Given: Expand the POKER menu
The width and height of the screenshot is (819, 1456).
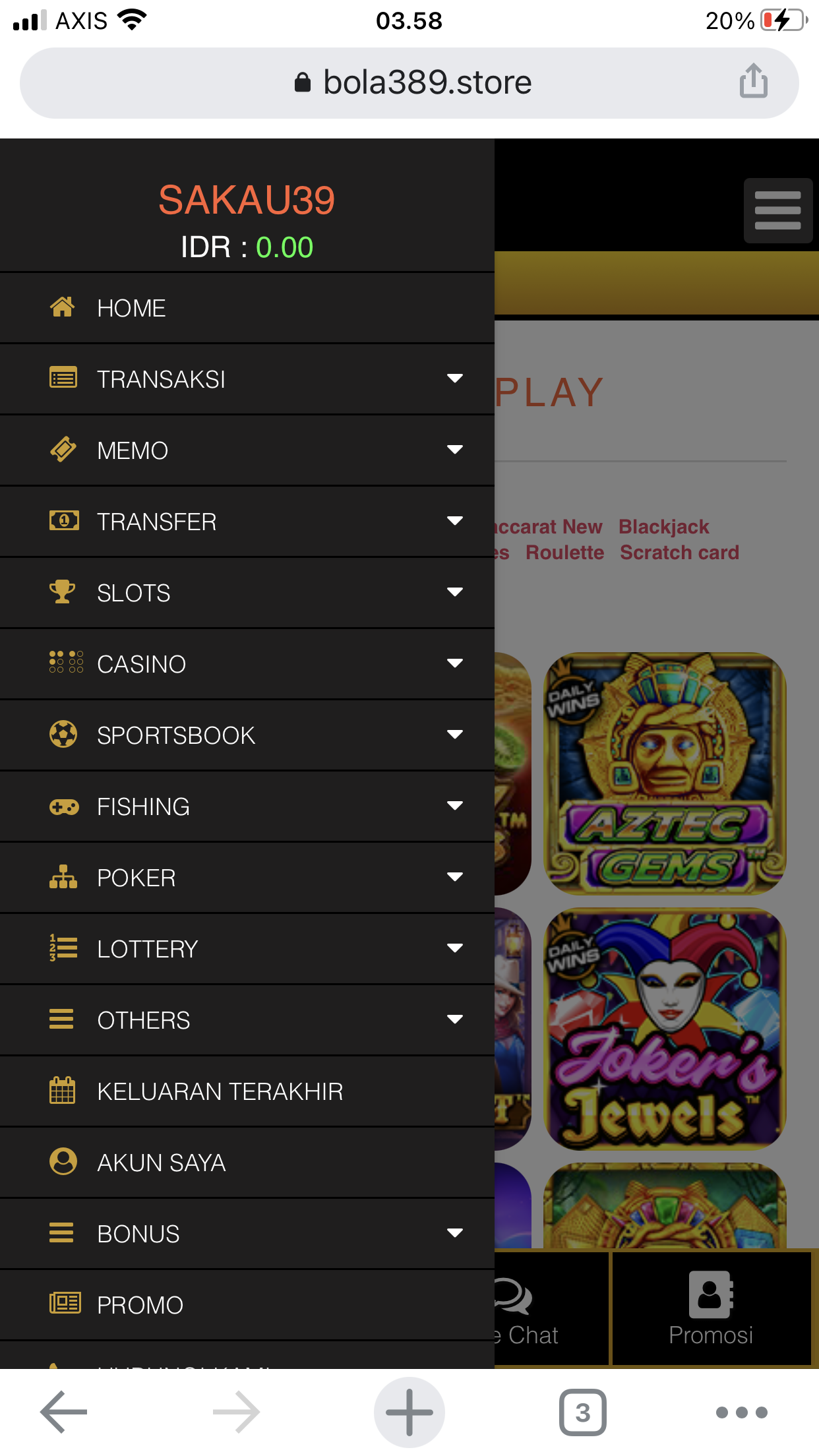Looking at the screenshot, I should 247,878.
